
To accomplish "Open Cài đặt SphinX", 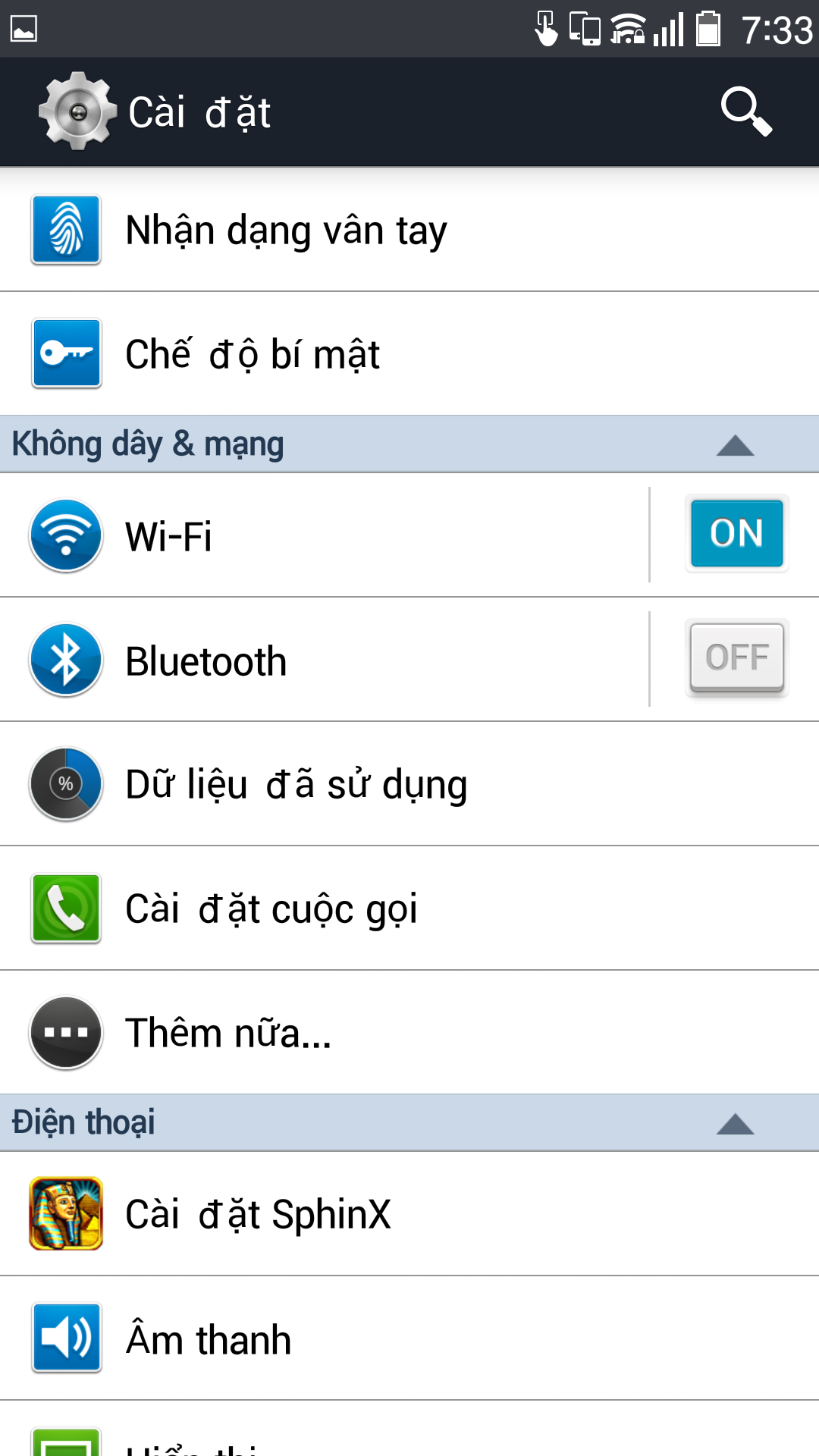I will pos(409,1214).
